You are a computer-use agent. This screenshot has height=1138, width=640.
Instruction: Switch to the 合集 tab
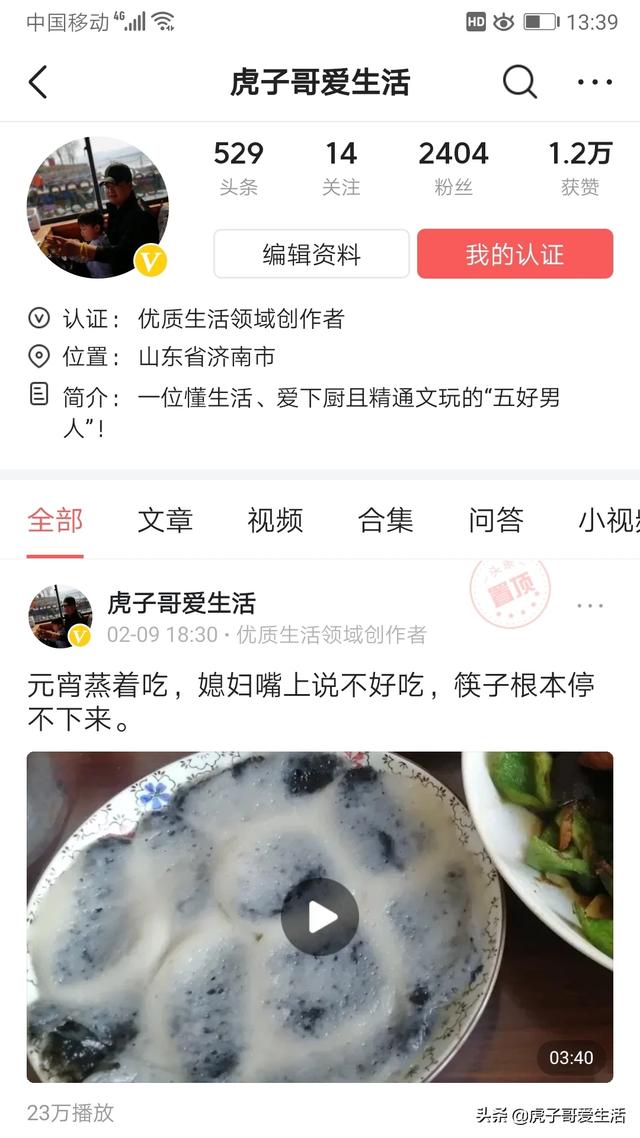pos(385,520)
